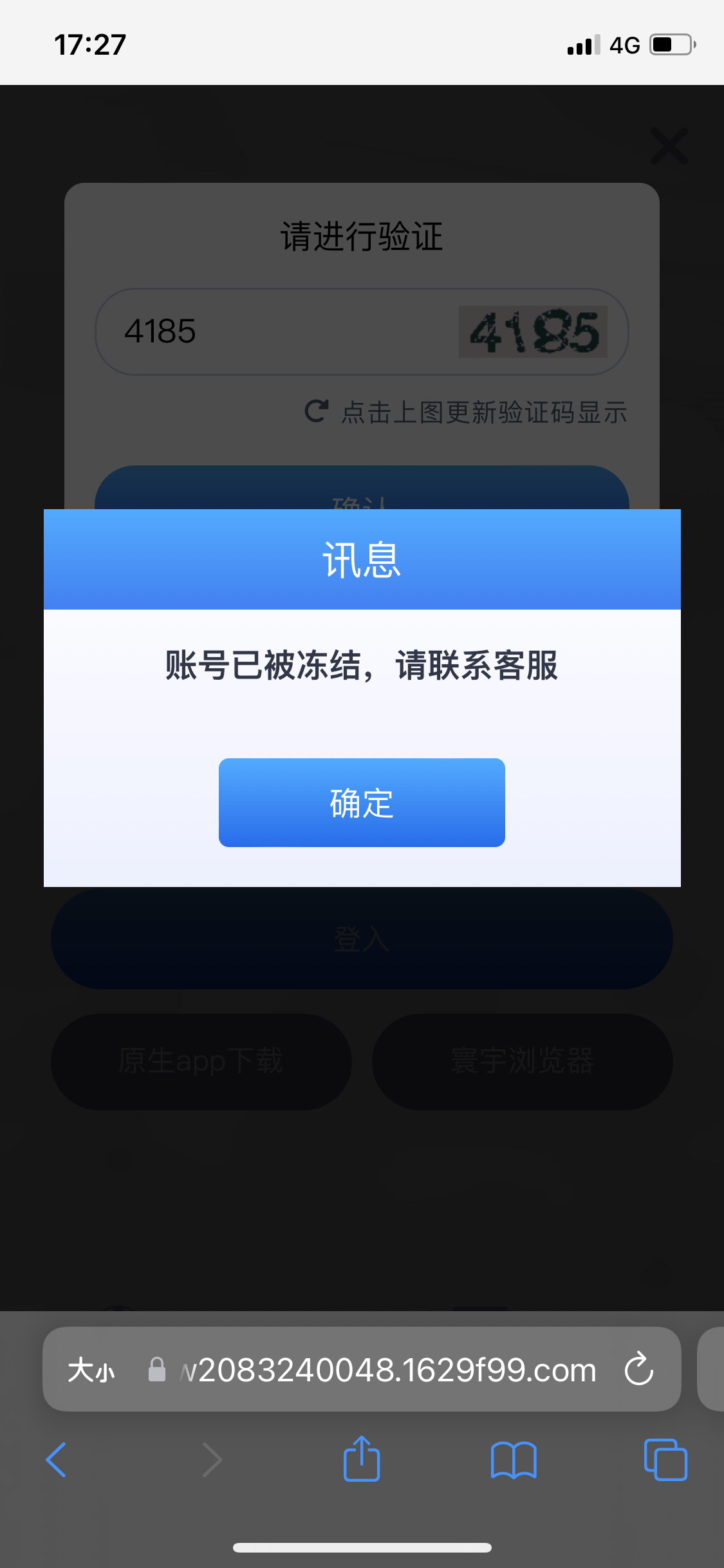Open 原生app下载 download button
The width and height of the screenshot is (724, 1568).
[x=201, y=1061]
